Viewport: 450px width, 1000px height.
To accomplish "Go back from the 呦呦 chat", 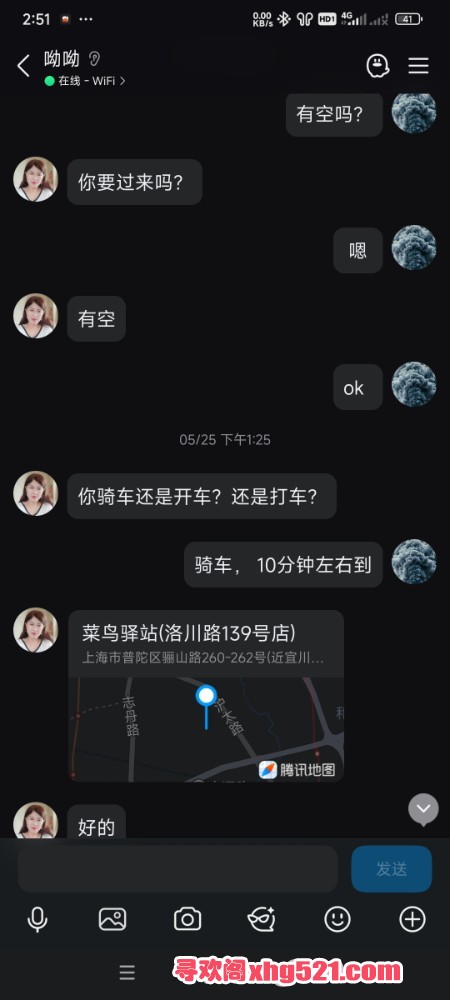I will tap(24, 66).
